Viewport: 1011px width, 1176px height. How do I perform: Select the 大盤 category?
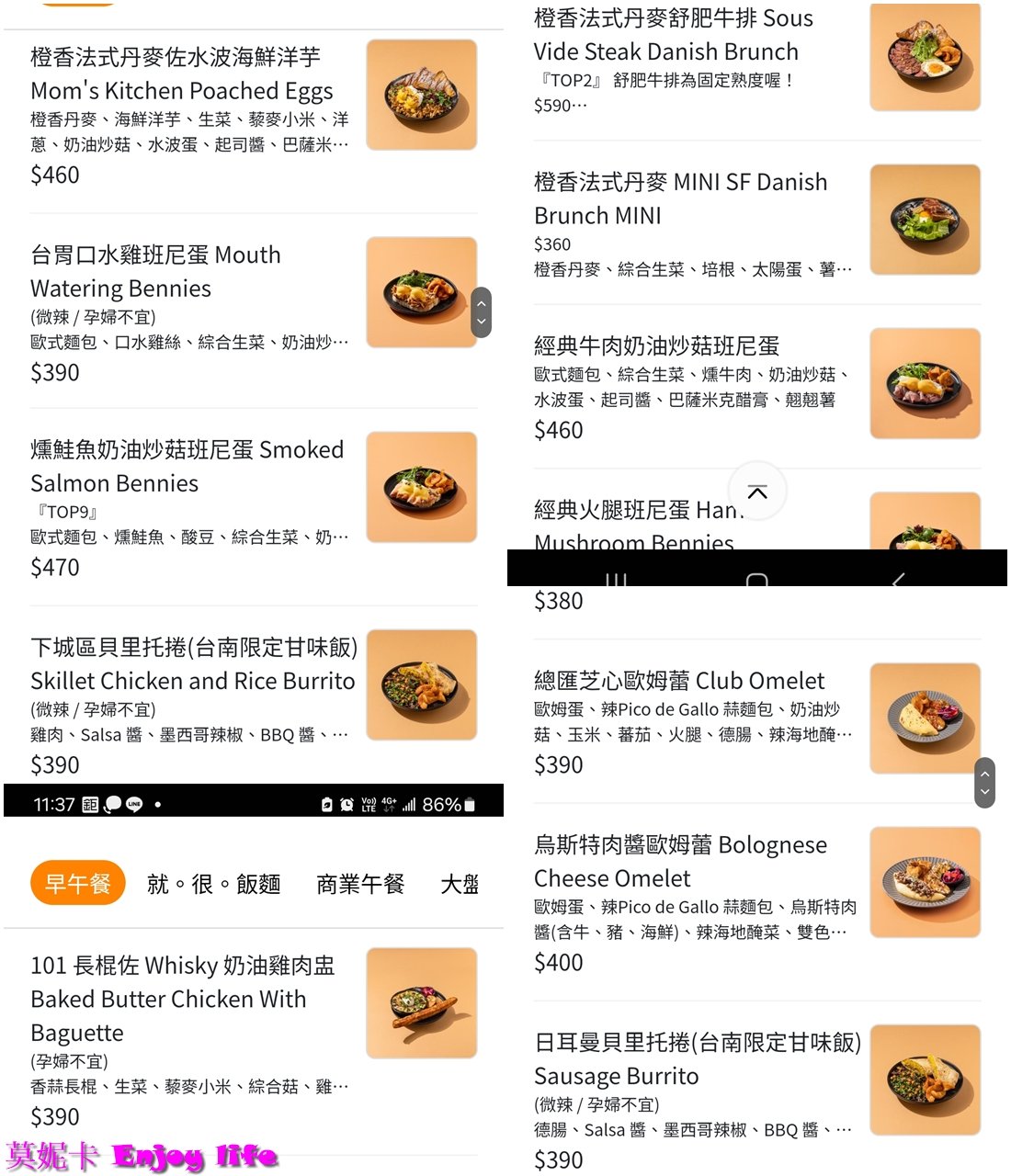coord(460,883)
